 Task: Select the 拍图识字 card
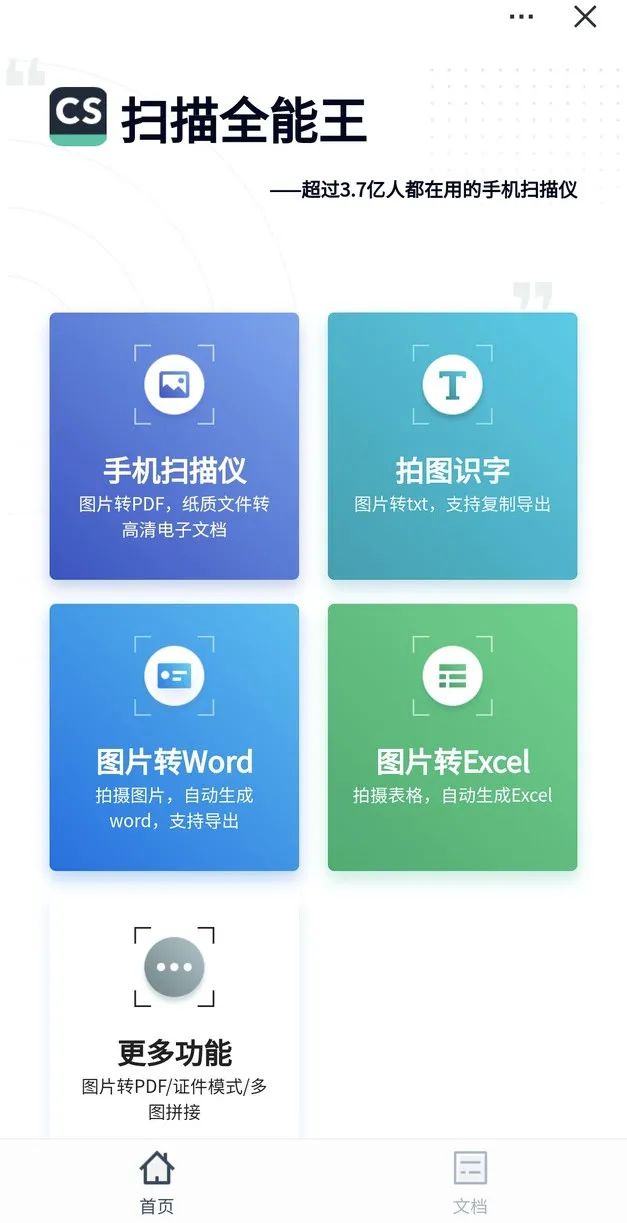(x=452, y=446)
